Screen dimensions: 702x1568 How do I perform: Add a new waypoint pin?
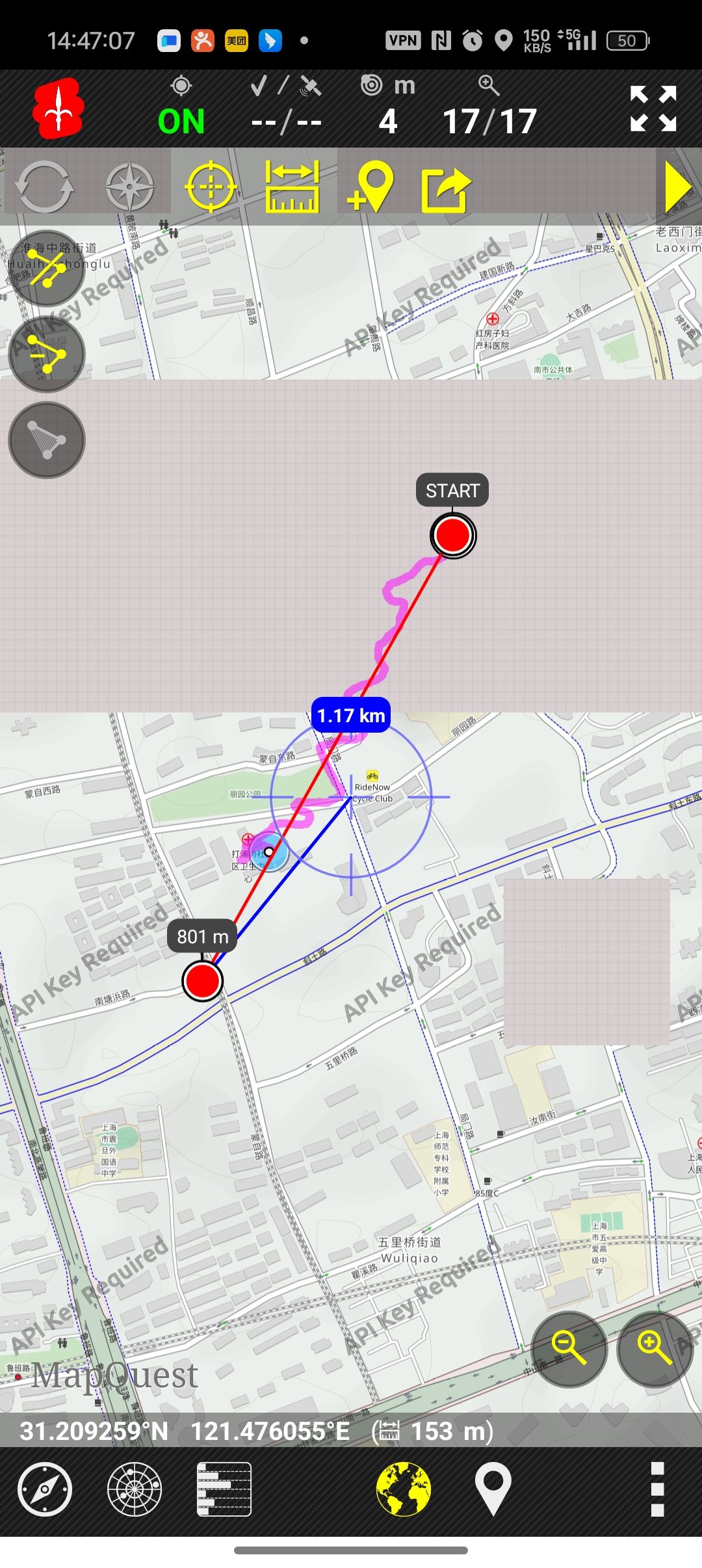pyautogui.click(x=371, y=187)
